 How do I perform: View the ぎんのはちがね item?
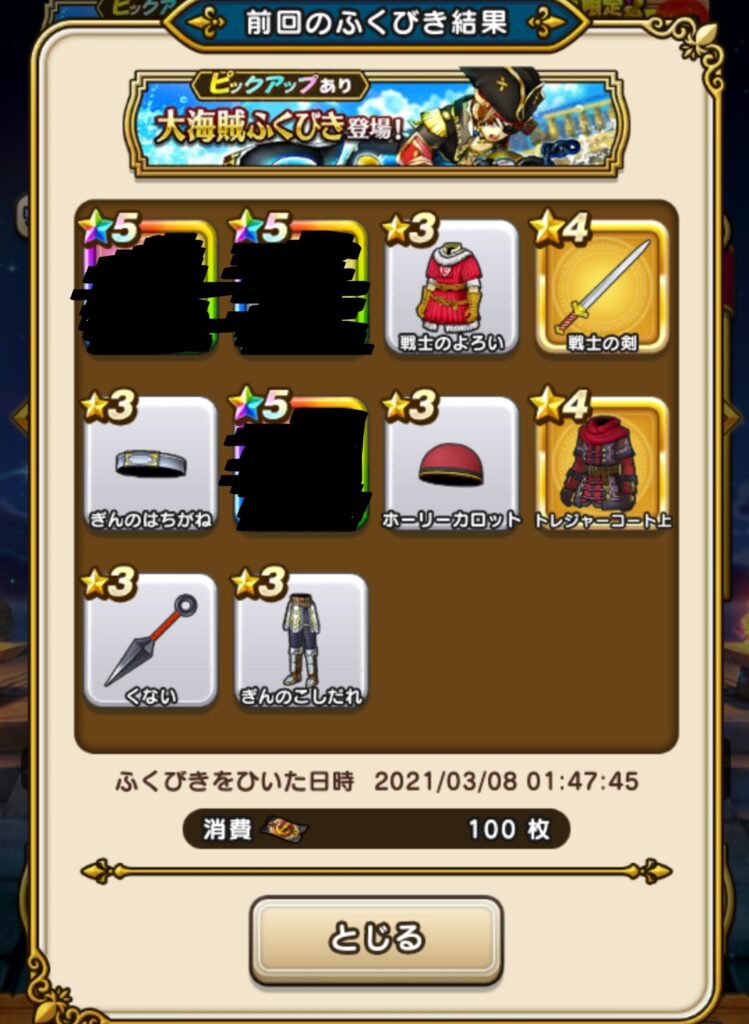[x=151, y=464]
